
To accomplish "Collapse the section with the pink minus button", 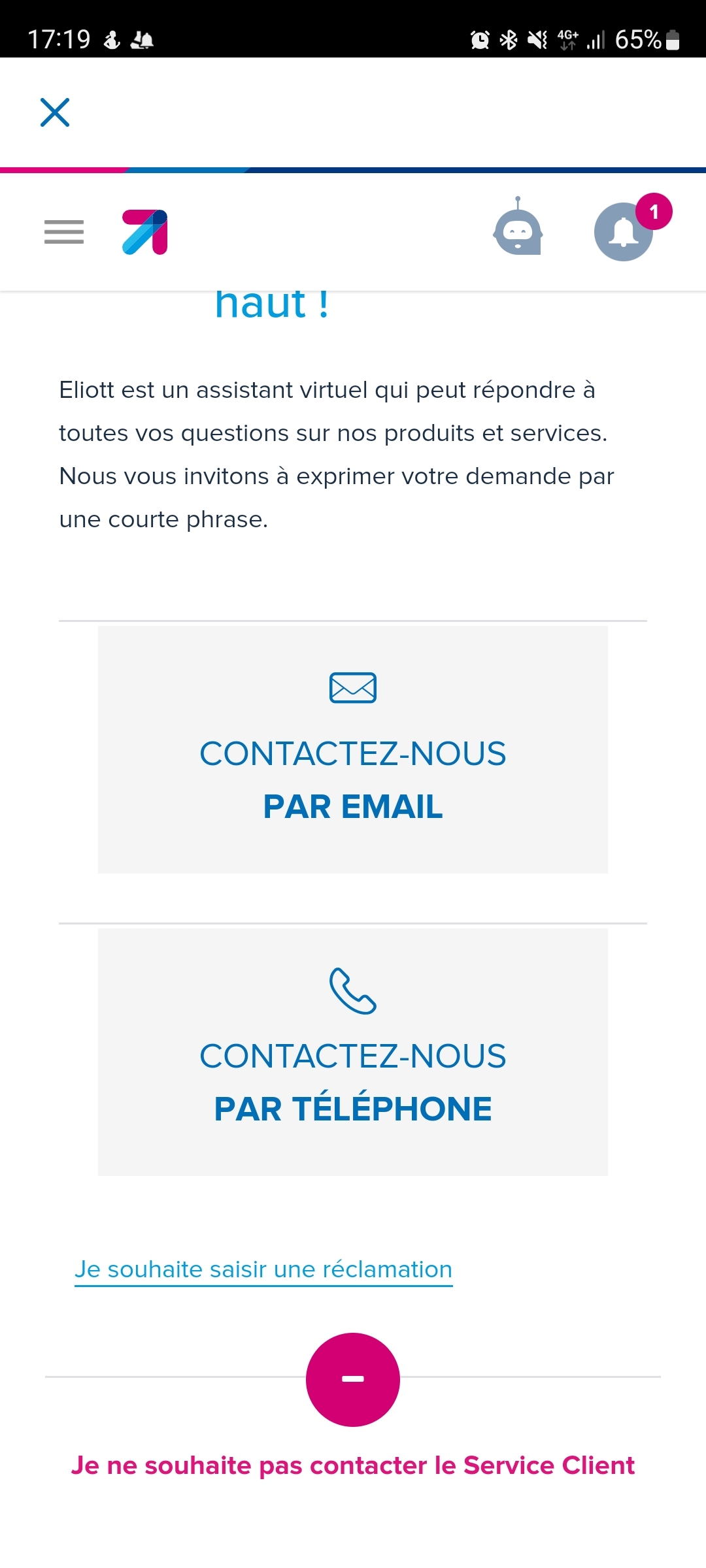I will (x=353, y=1379).
